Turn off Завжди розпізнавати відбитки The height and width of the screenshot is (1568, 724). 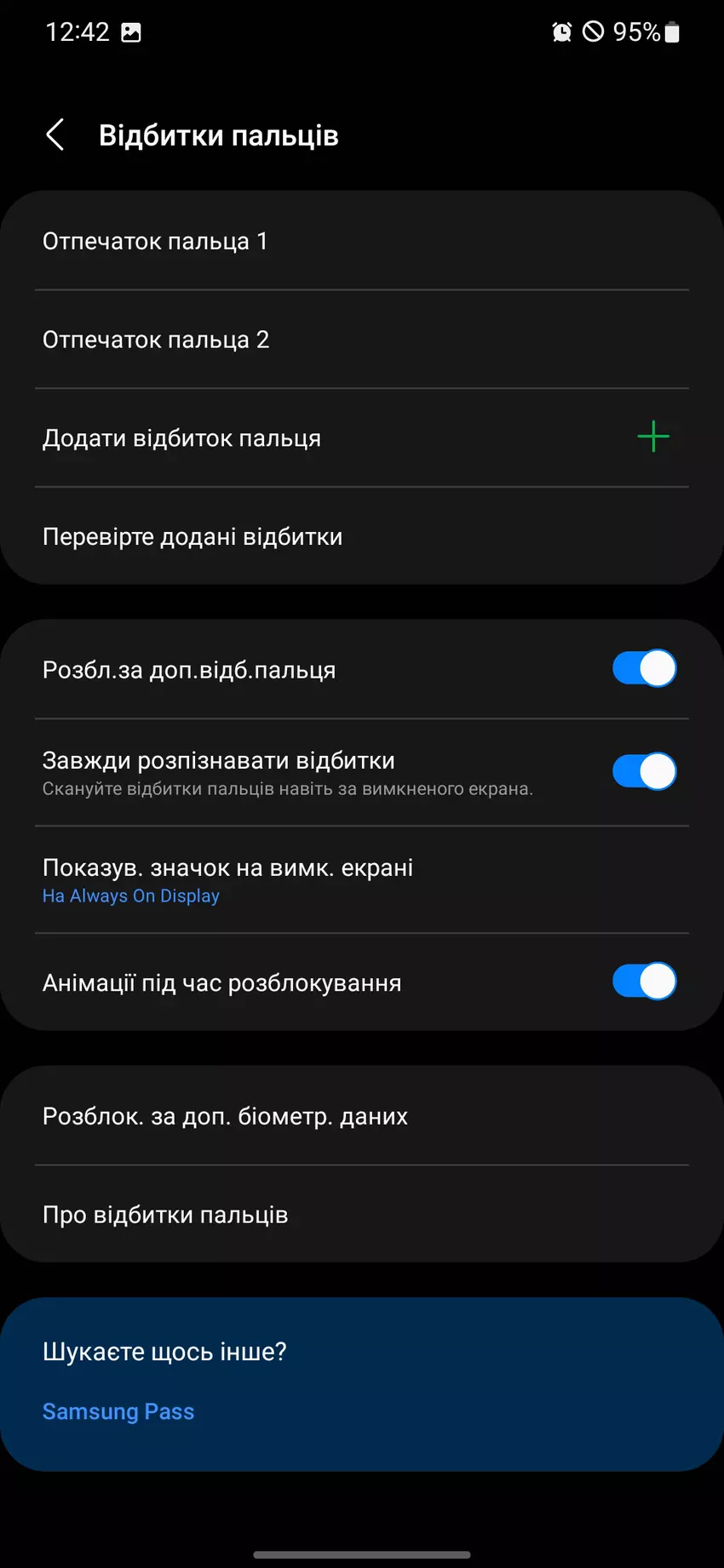(643, 770)
